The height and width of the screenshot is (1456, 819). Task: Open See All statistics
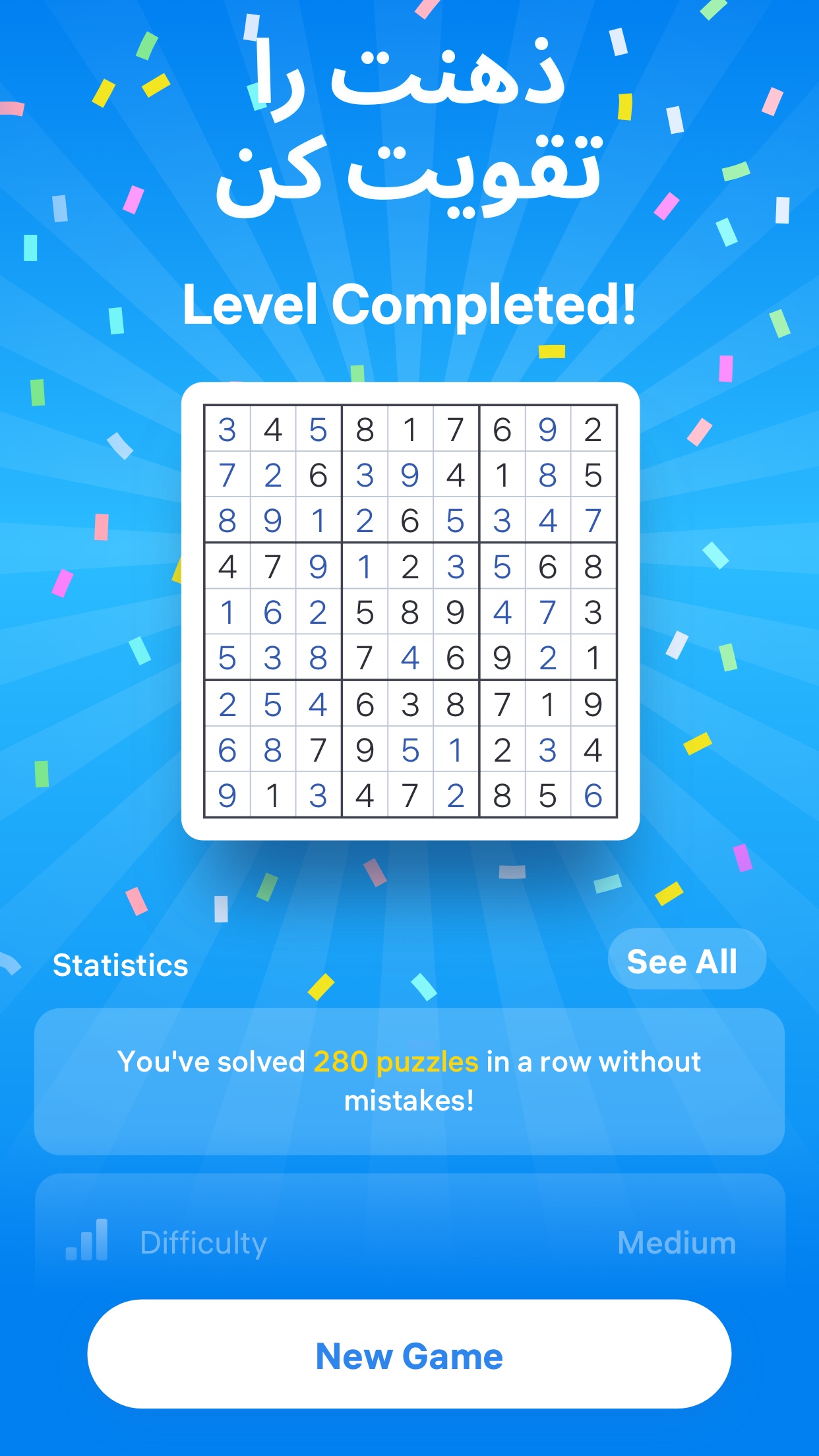686,960
